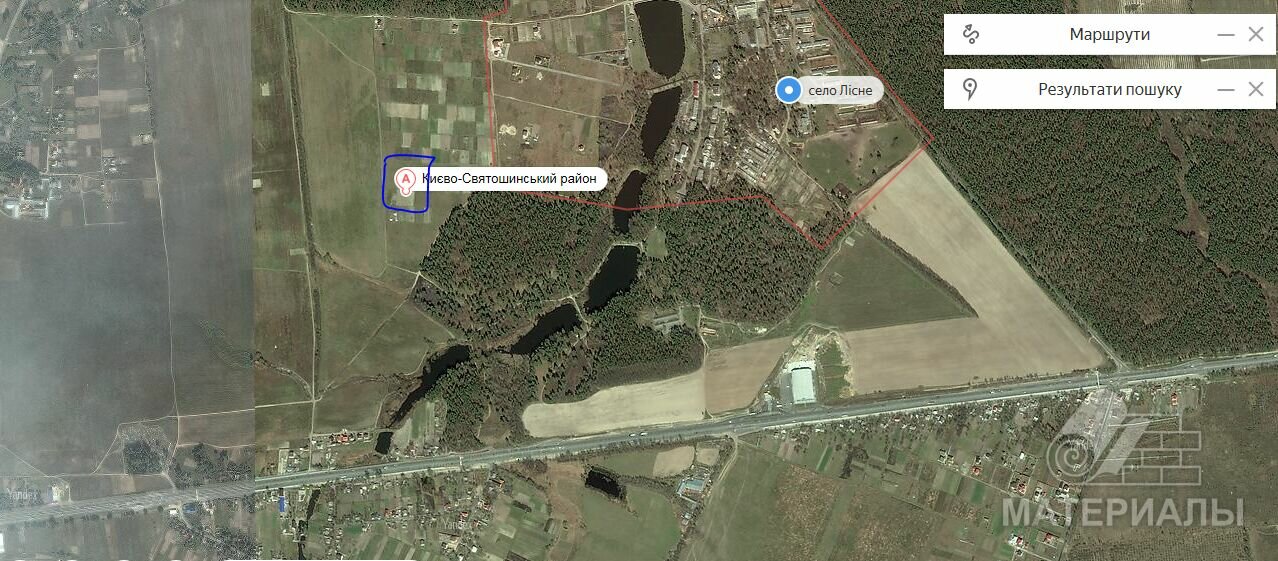The image size is (1278, 561).
Task: Select the село Лісне map marker
Action: click(x=790, y=91)
